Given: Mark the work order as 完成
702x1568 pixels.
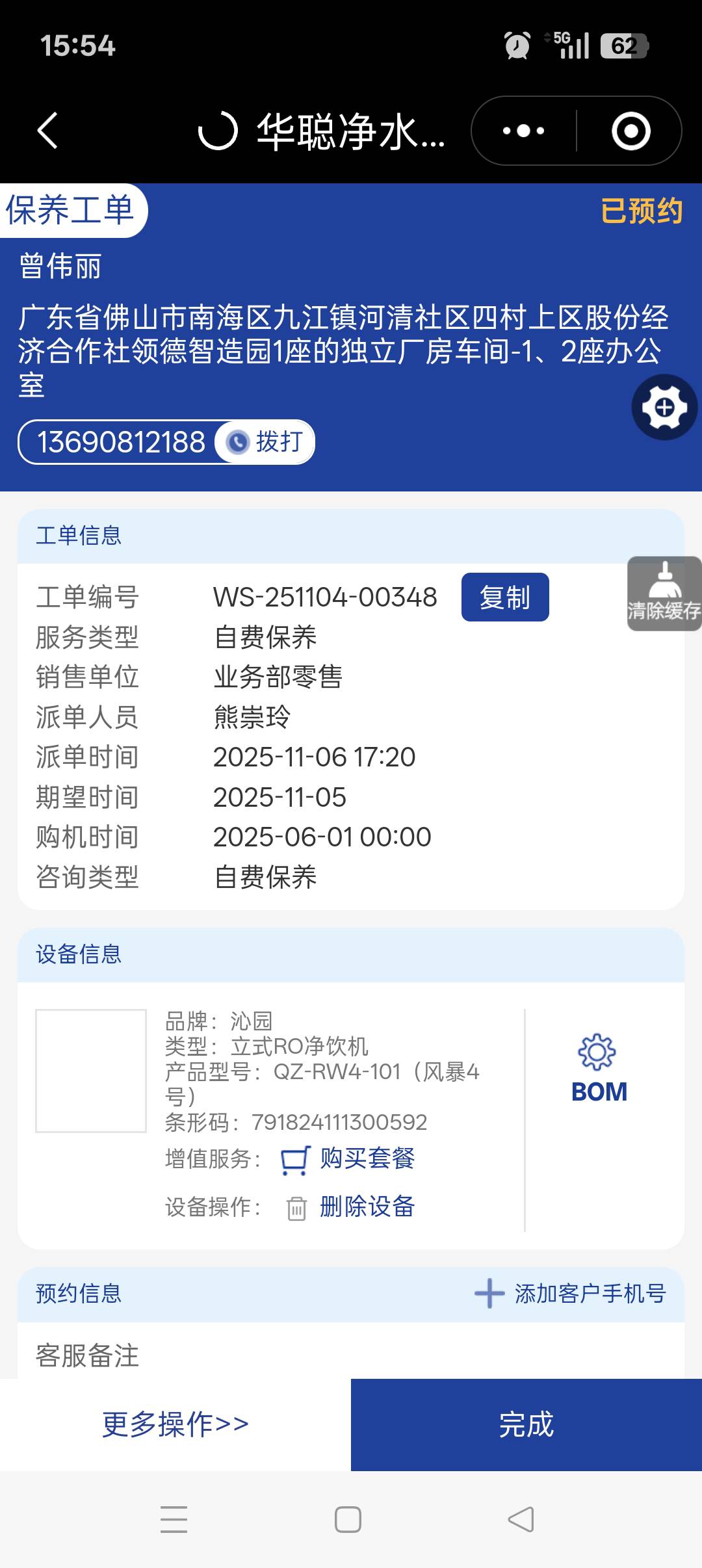Looking at the screenshot, I should [526, 1424].
